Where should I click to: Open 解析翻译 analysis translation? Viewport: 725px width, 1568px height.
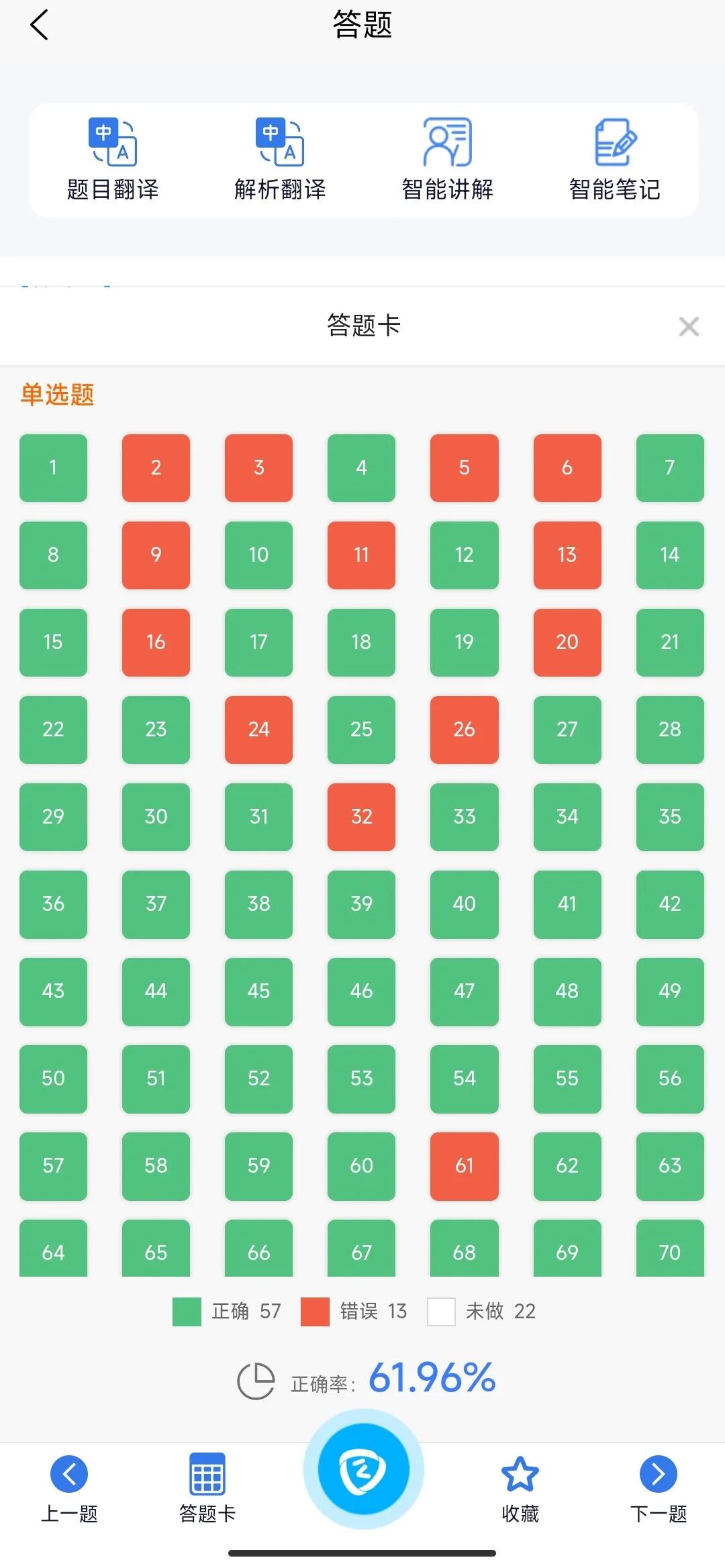click(280, 160)
